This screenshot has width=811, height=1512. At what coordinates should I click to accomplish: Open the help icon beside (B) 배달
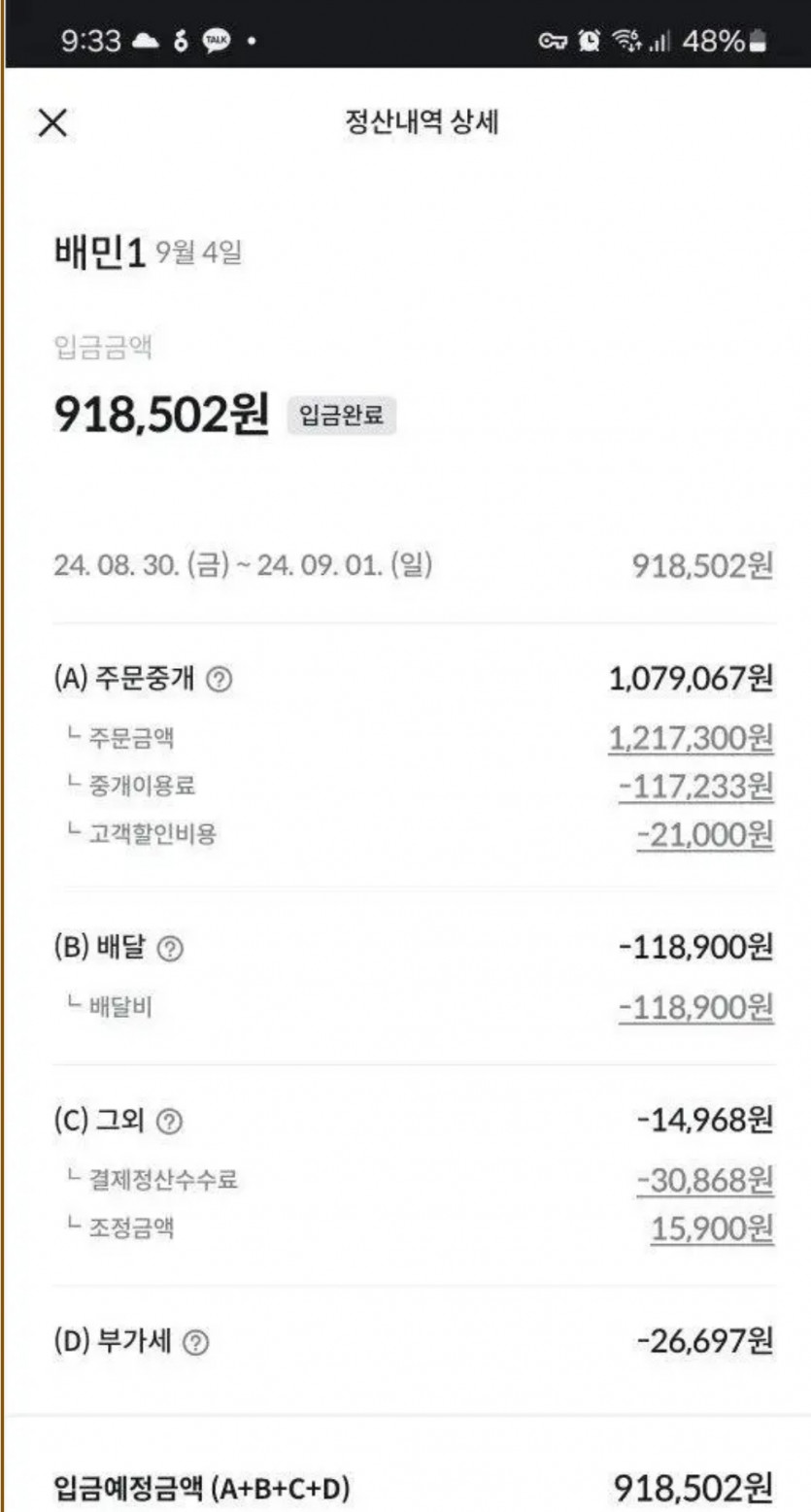[x=170, y=950]
